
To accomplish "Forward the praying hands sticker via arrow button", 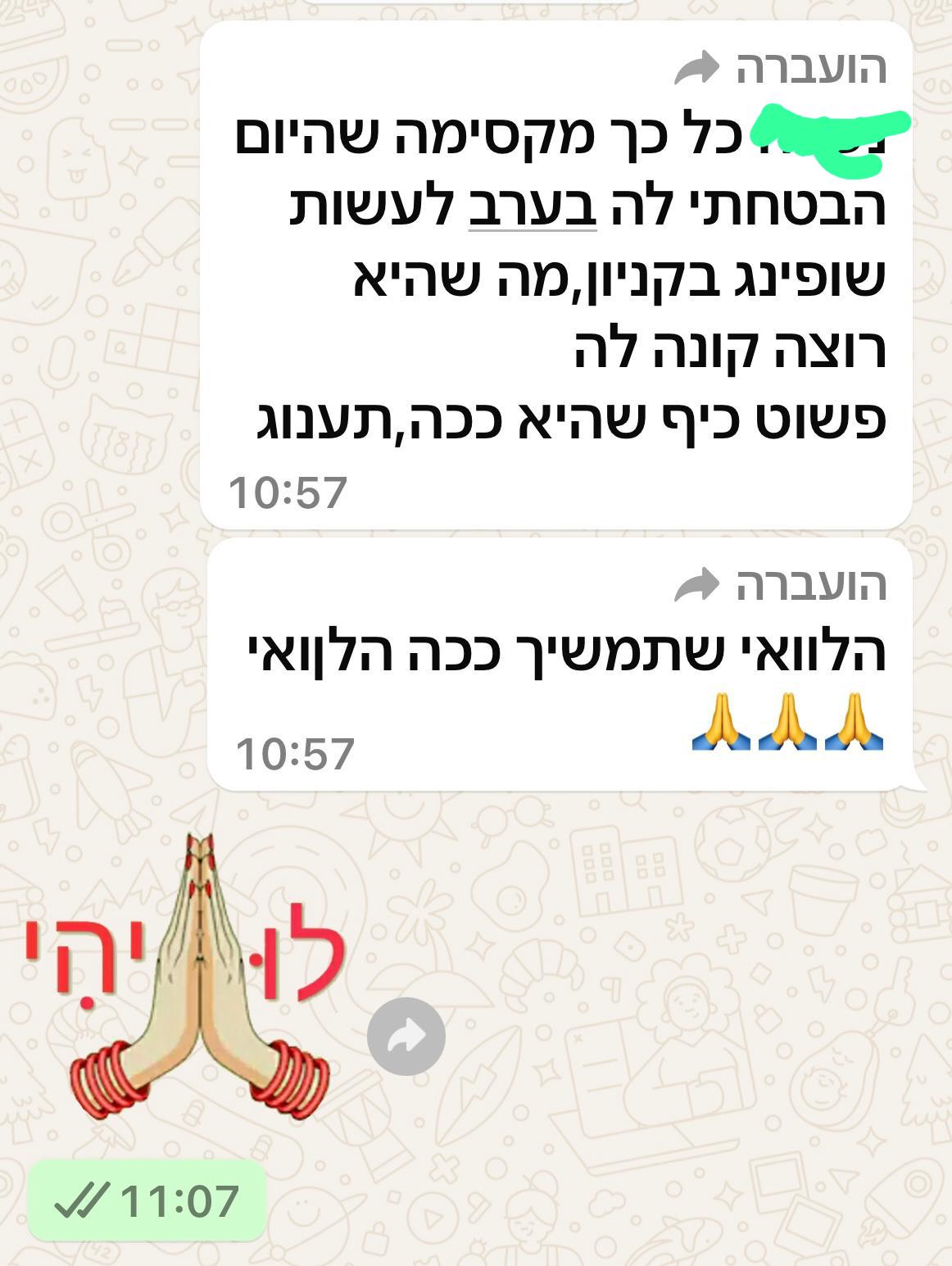I will (x=406, y=1037).
